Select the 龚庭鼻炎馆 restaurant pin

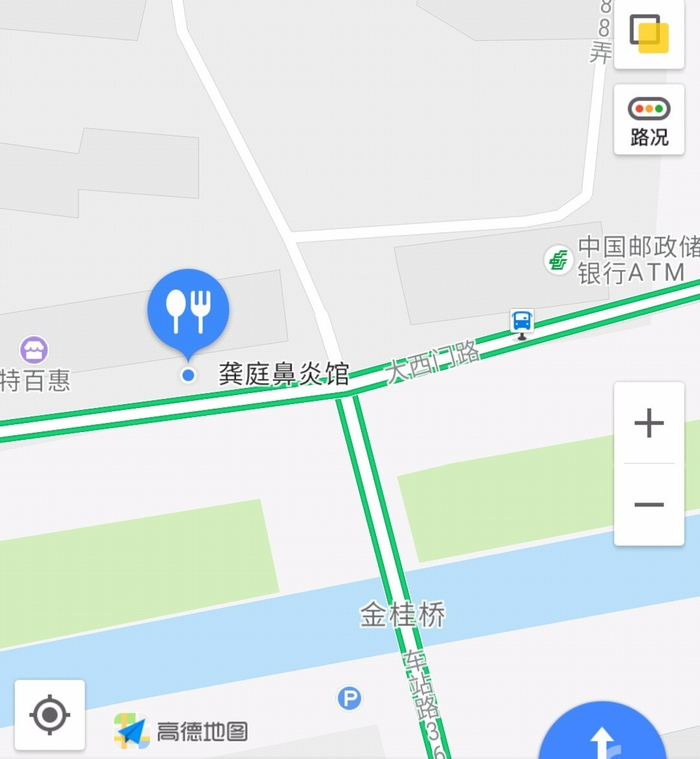tap(188, 310)
